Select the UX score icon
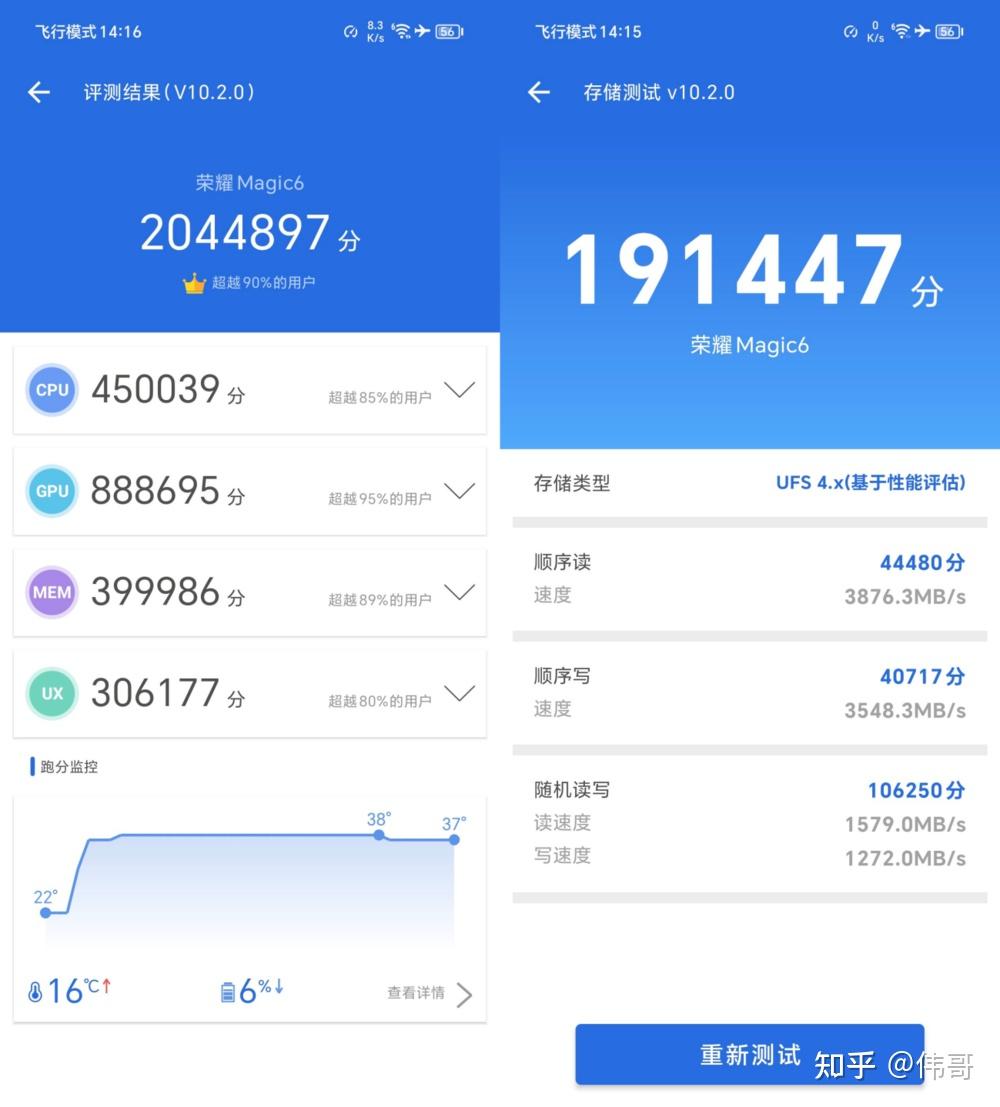 pyautogui.click(x=51, y=693)
